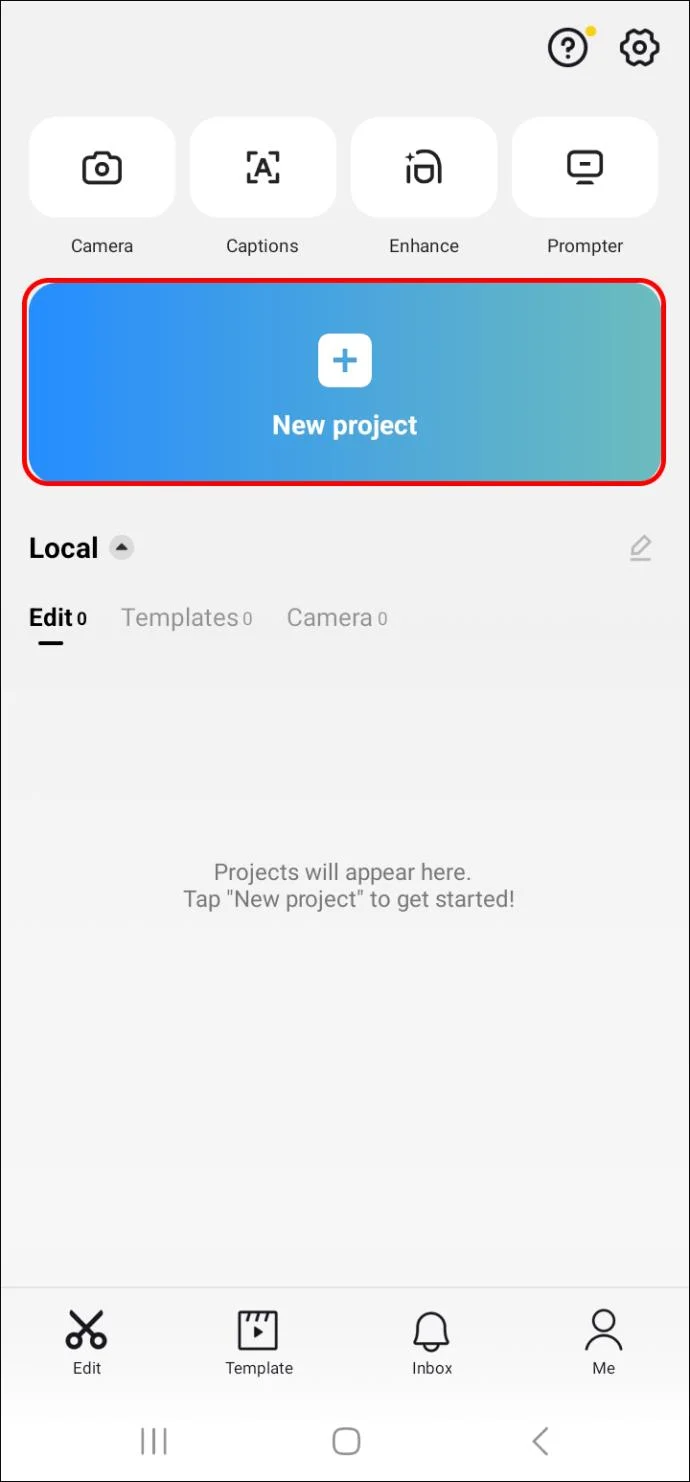Screen dimensions: 690x1482
Task: Open the Me profile tab
Action: tap(604, 1343)
